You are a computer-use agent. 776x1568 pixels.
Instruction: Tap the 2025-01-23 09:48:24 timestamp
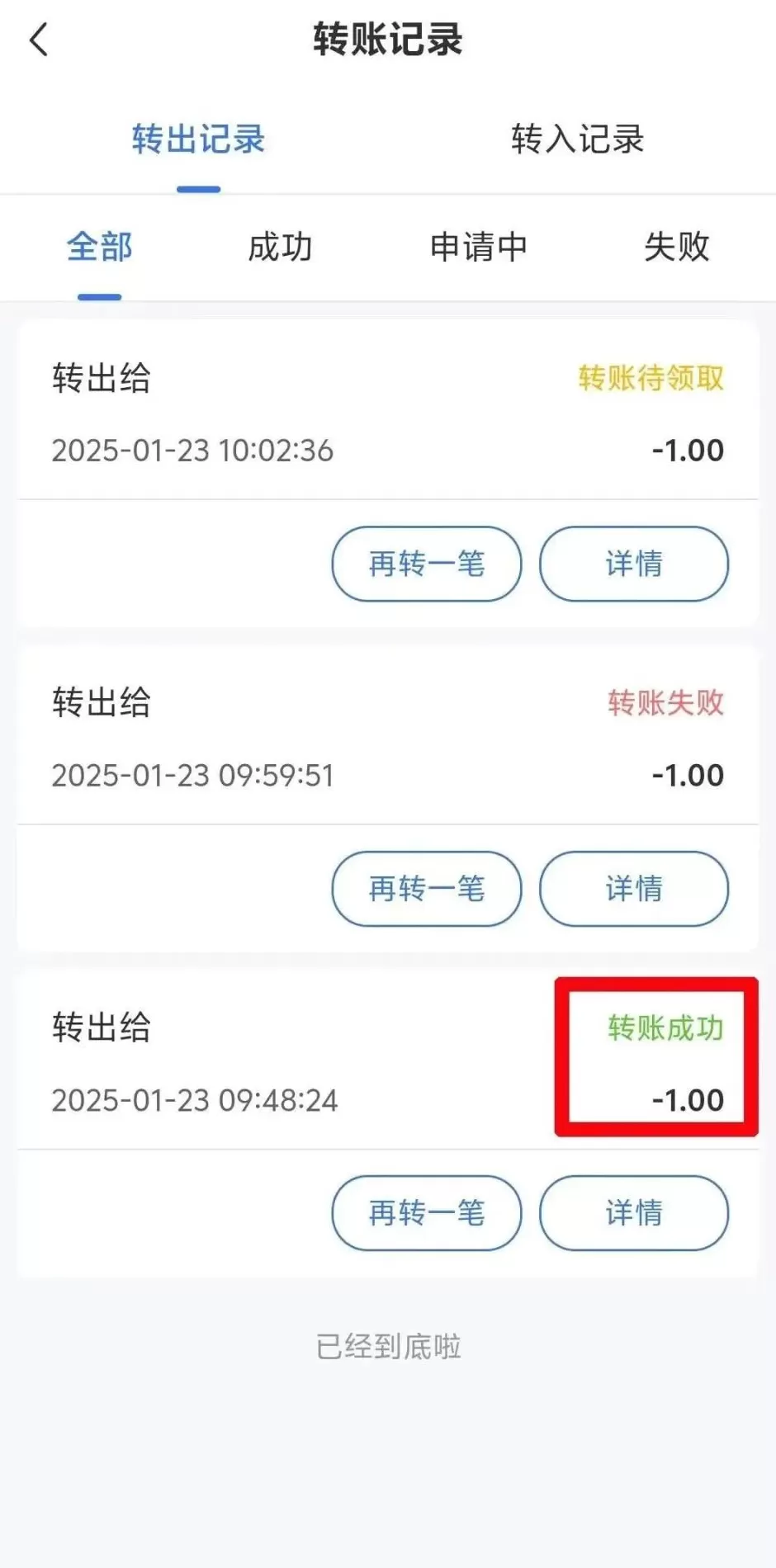click(x=194, y=1100)
